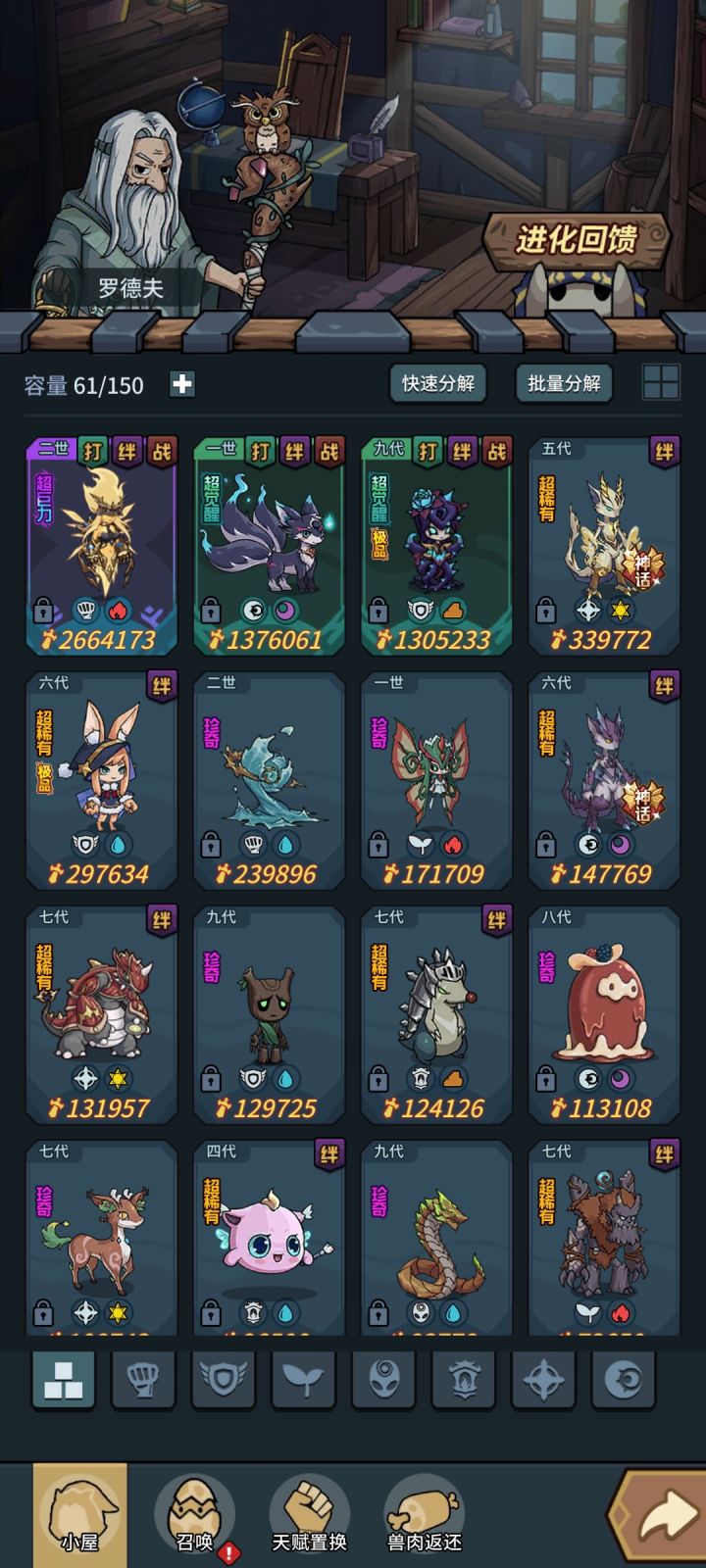Switch to the 兽肉返还 meat refund tab
The image size is (706, 1568).
(425, 1514)
